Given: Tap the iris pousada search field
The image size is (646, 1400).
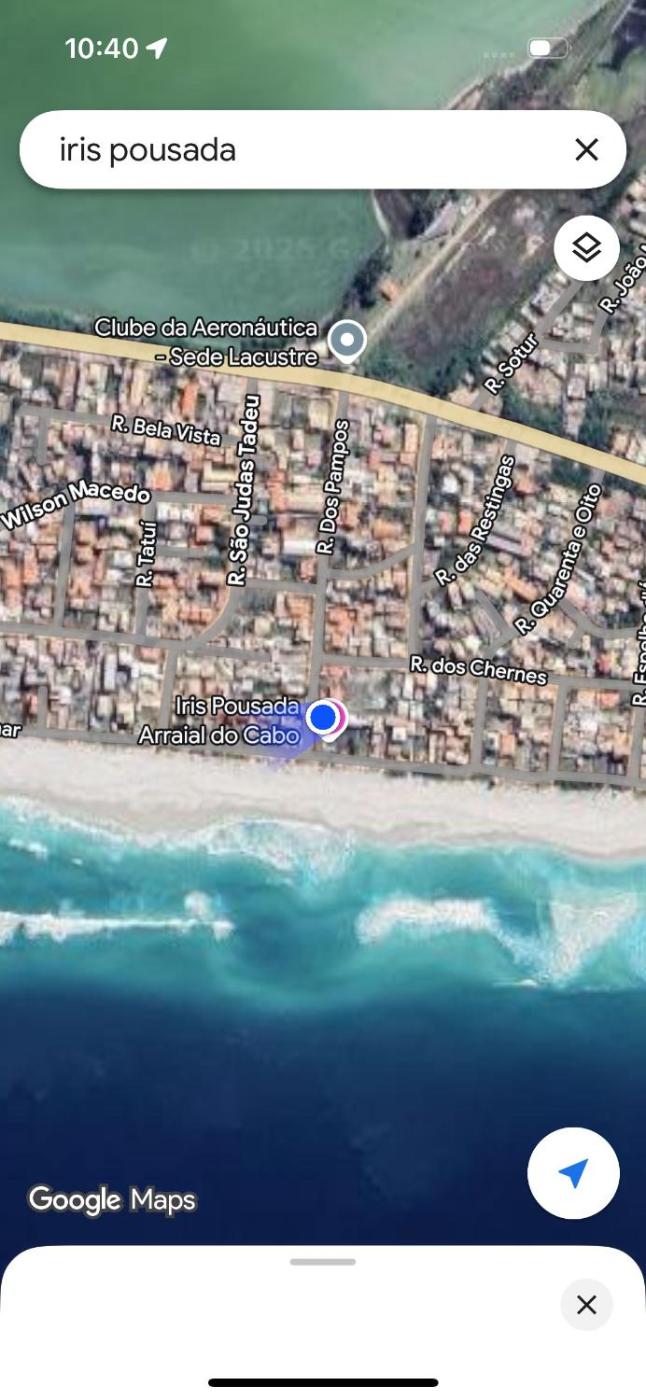Looking at the screenshot, I should pyautogui.click(x=300, y=150).
